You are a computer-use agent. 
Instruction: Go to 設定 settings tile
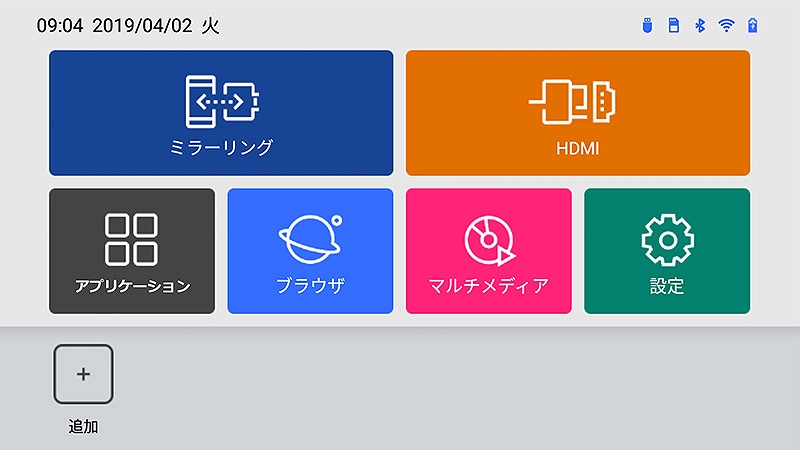point(667,251)
